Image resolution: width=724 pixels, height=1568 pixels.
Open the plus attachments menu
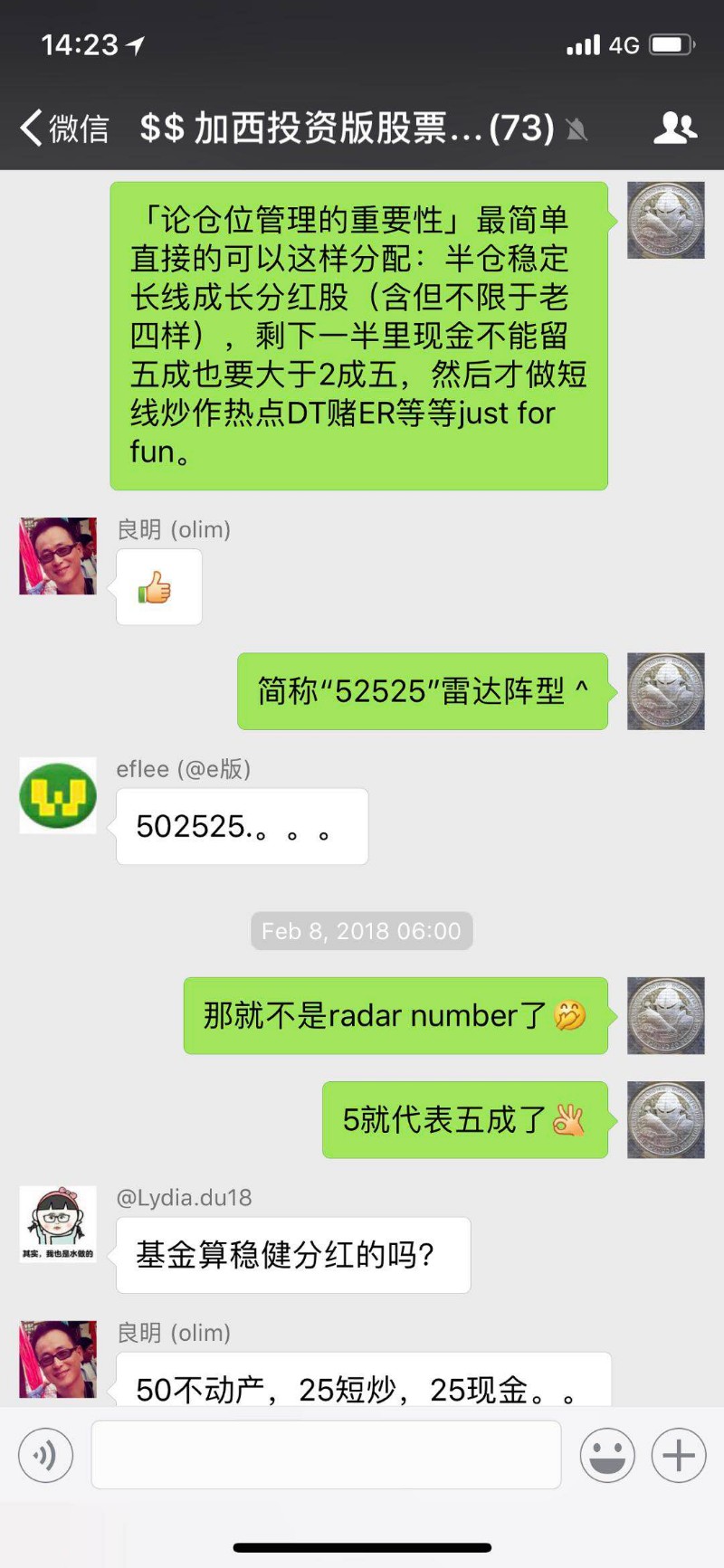[x=679, y=1455]
